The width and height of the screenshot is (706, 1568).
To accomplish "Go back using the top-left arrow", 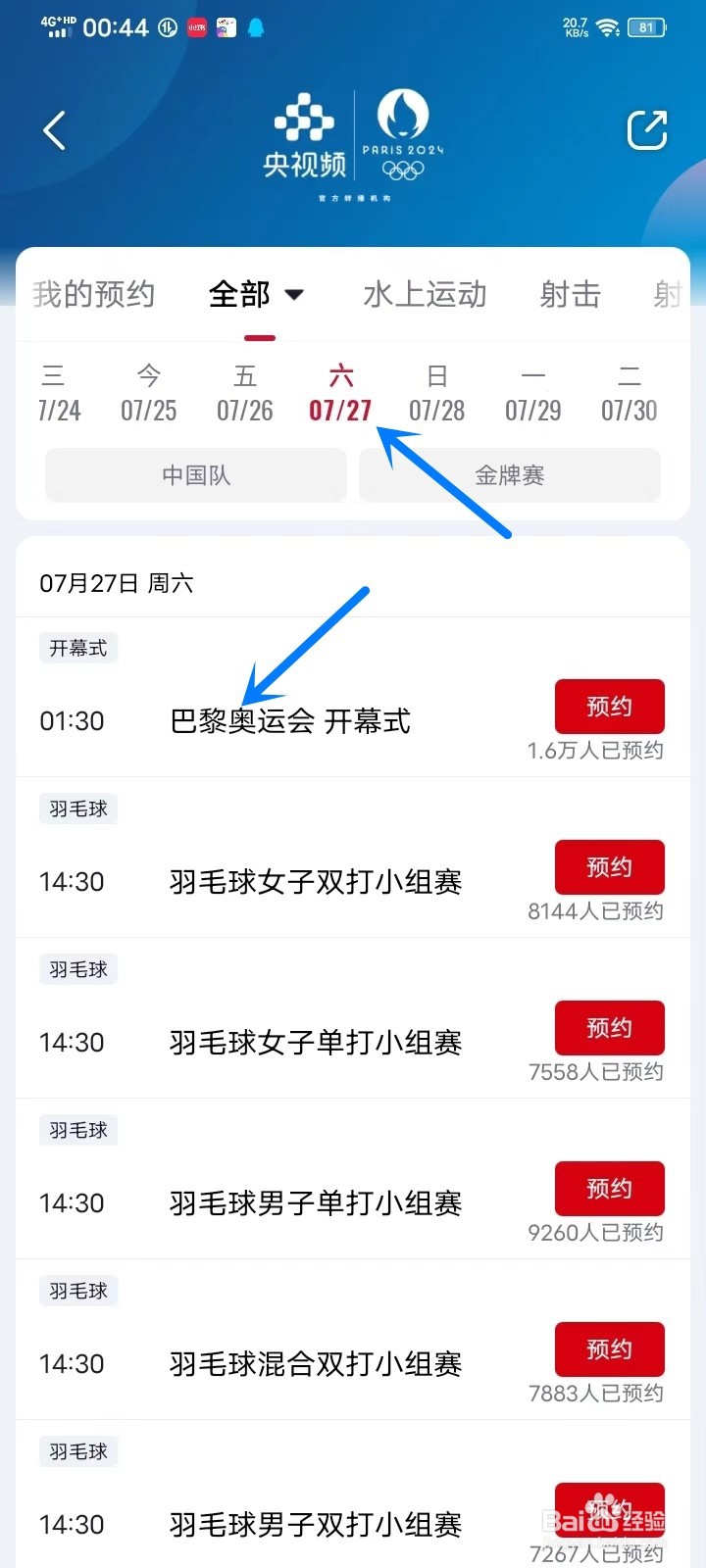I will tap(55, 130).
